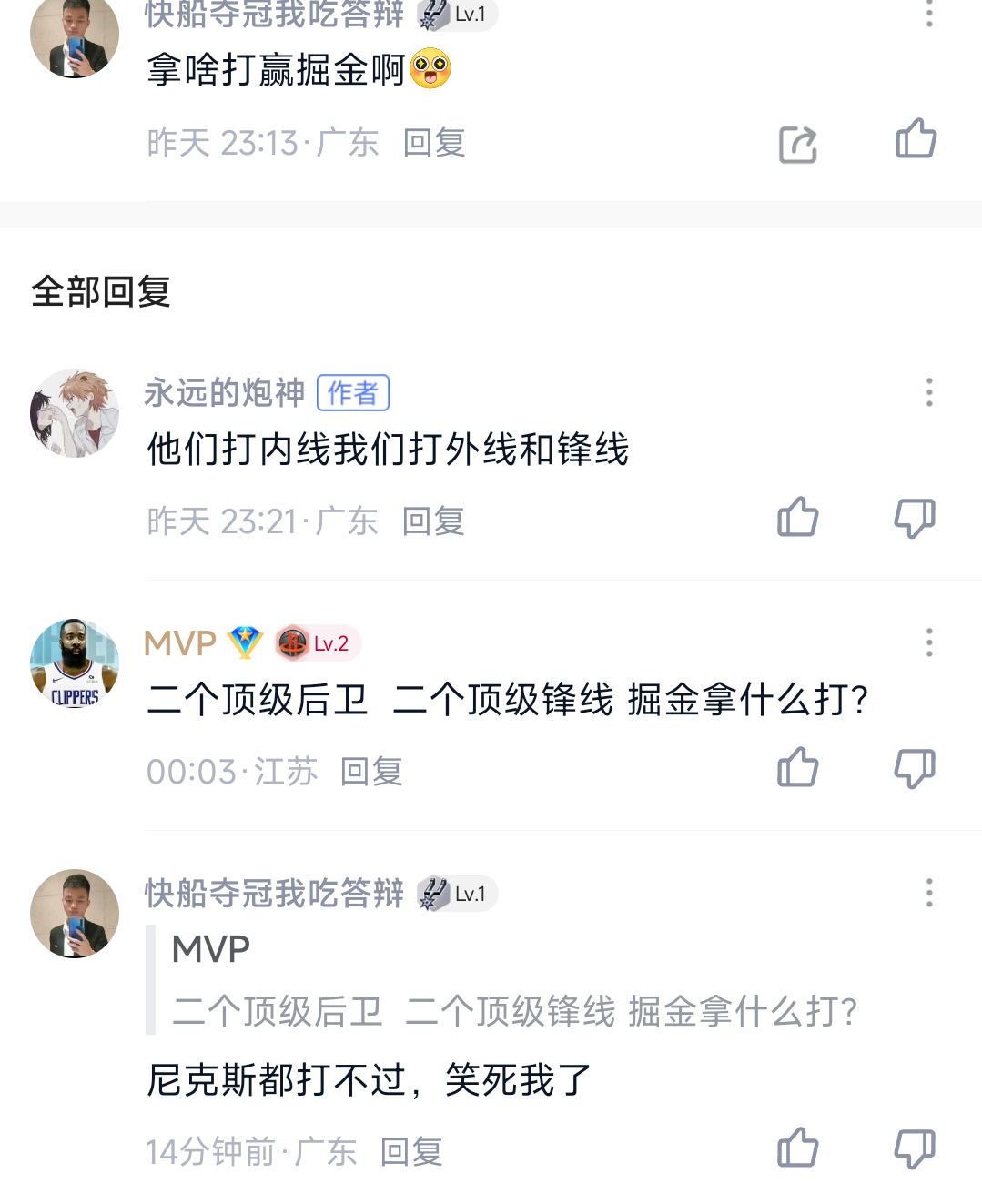The image size is (982, 1204).
Task: Like MVP's reply about 掘金
Action: pyautogui.click(x=798, y=767)
